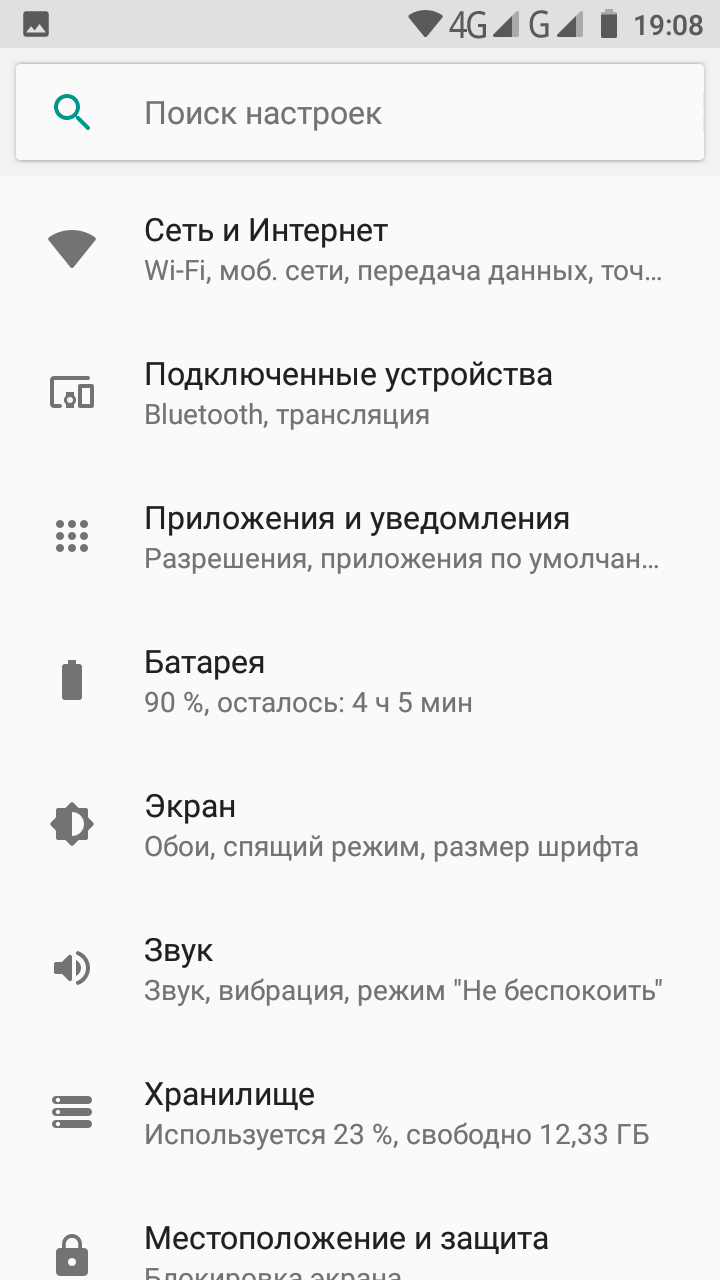Open Батарея settings
Image resolution: width=720 pixels, height=1280 pixels.
click(360, 681)
